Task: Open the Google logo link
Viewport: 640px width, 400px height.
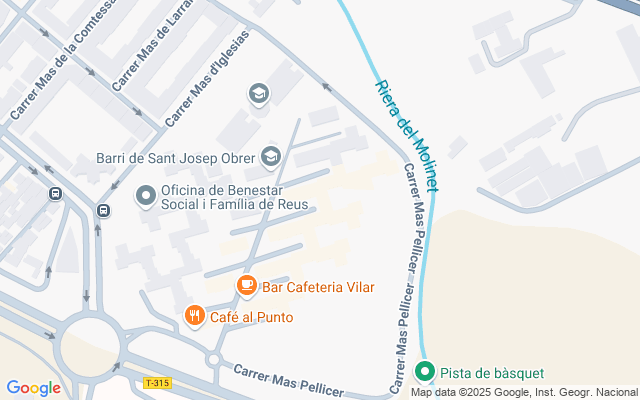Action: point(33,388)
